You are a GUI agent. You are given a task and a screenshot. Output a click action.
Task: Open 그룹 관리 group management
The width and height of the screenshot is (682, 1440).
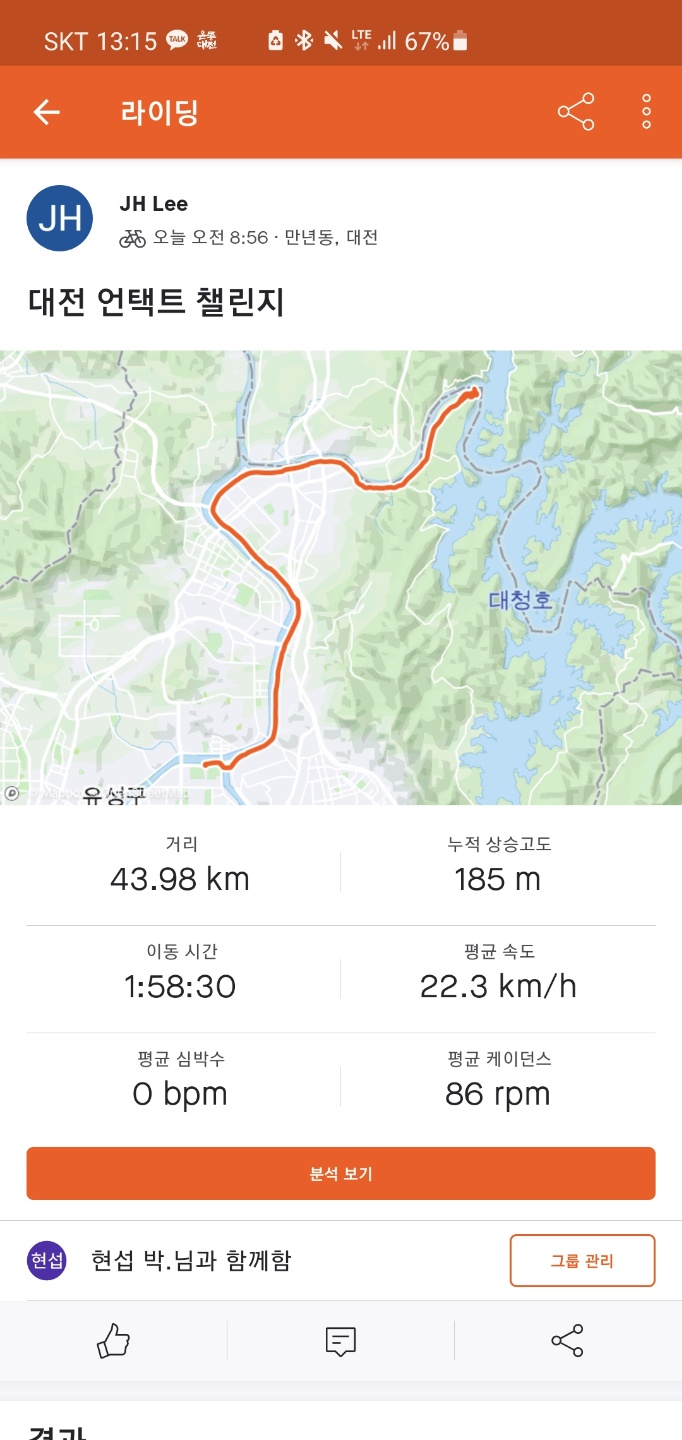582,1260
